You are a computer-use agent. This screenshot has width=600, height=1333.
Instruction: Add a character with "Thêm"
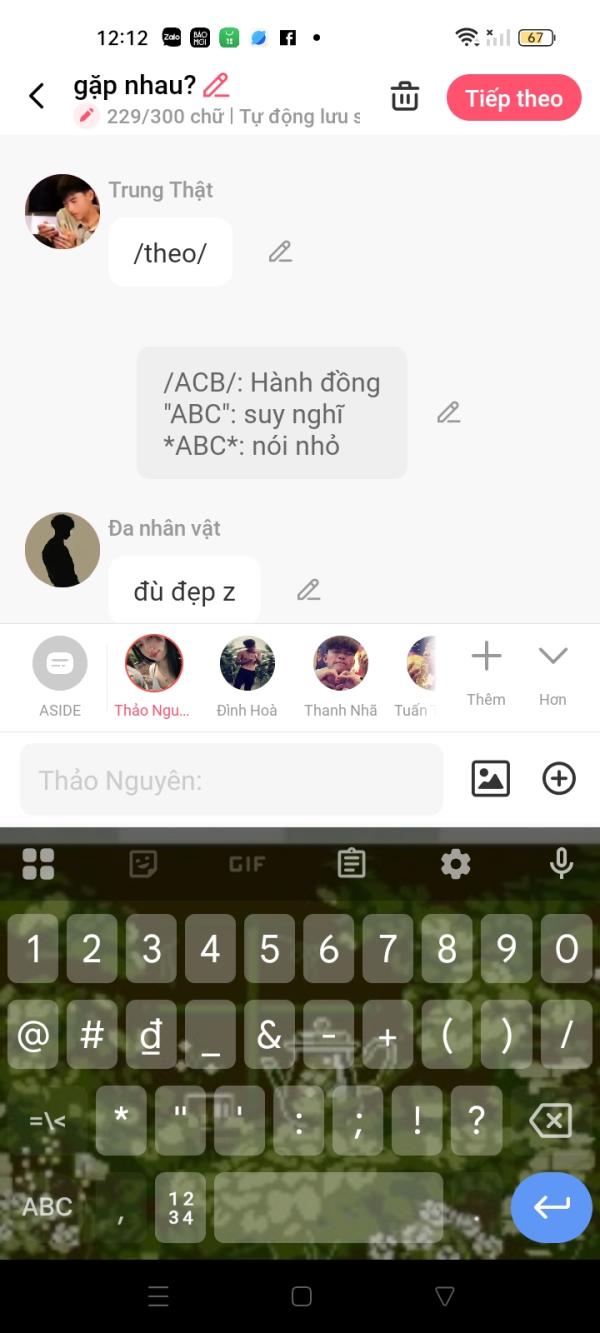486,672
